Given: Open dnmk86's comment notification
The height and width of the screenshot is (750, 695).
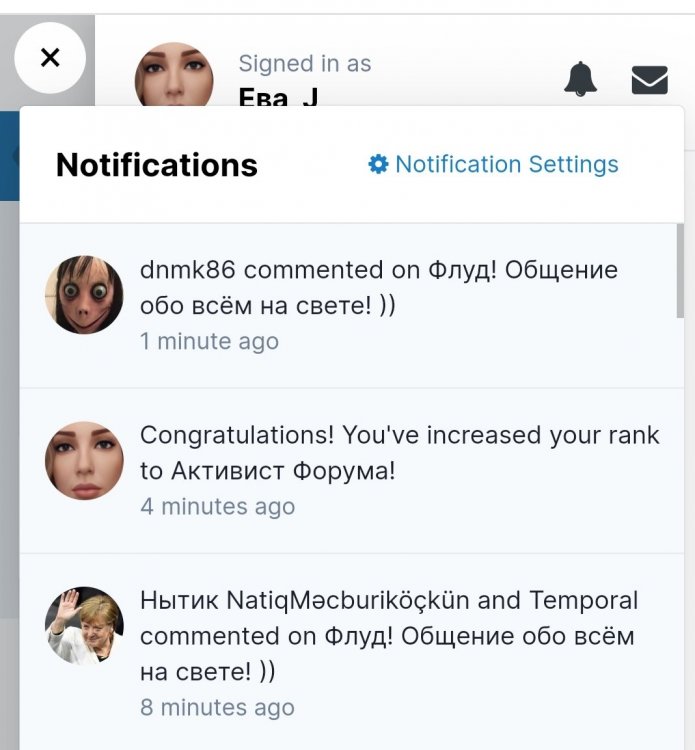Looking at the screenshot, I should pos(378,287).
